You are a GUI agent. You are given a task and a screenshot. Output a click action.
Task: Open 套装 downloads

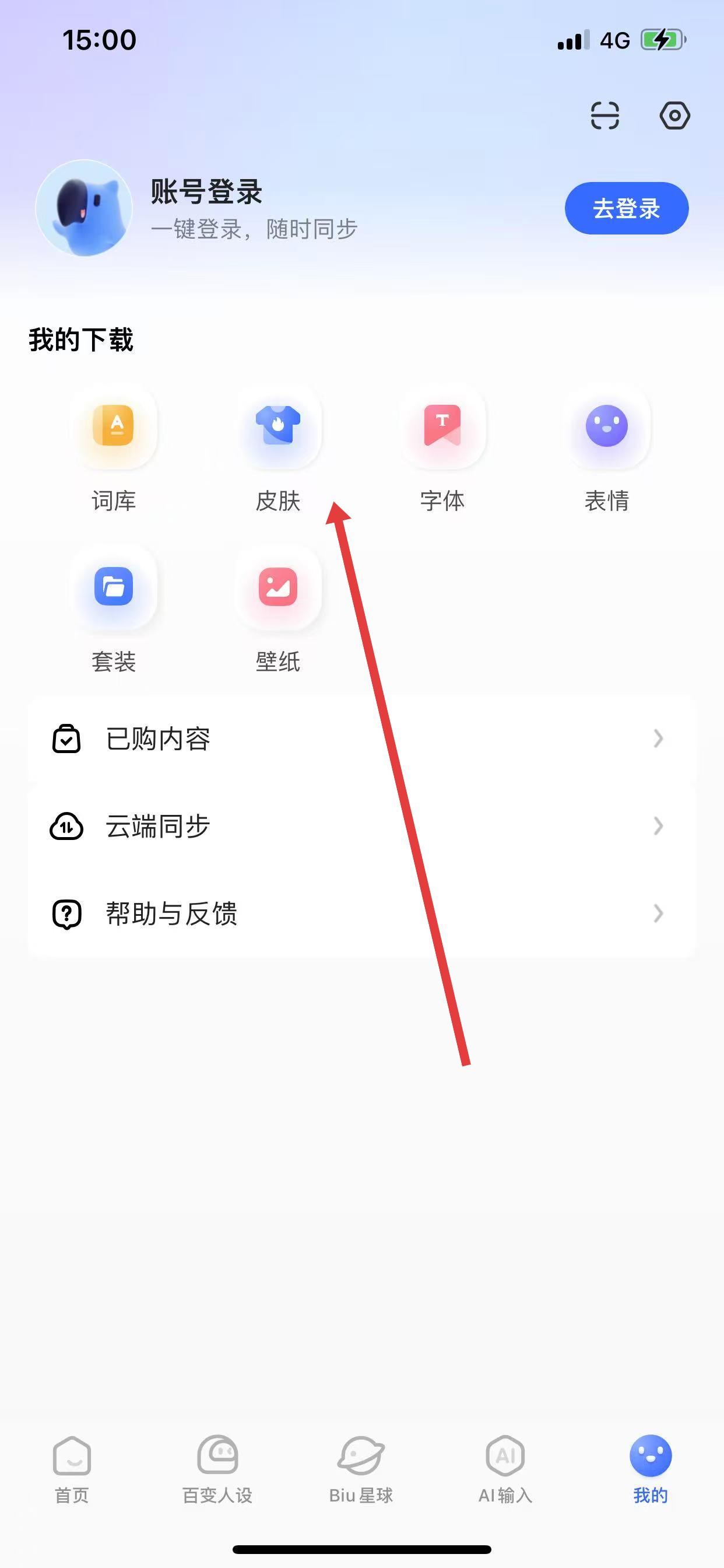pos(114,587)
